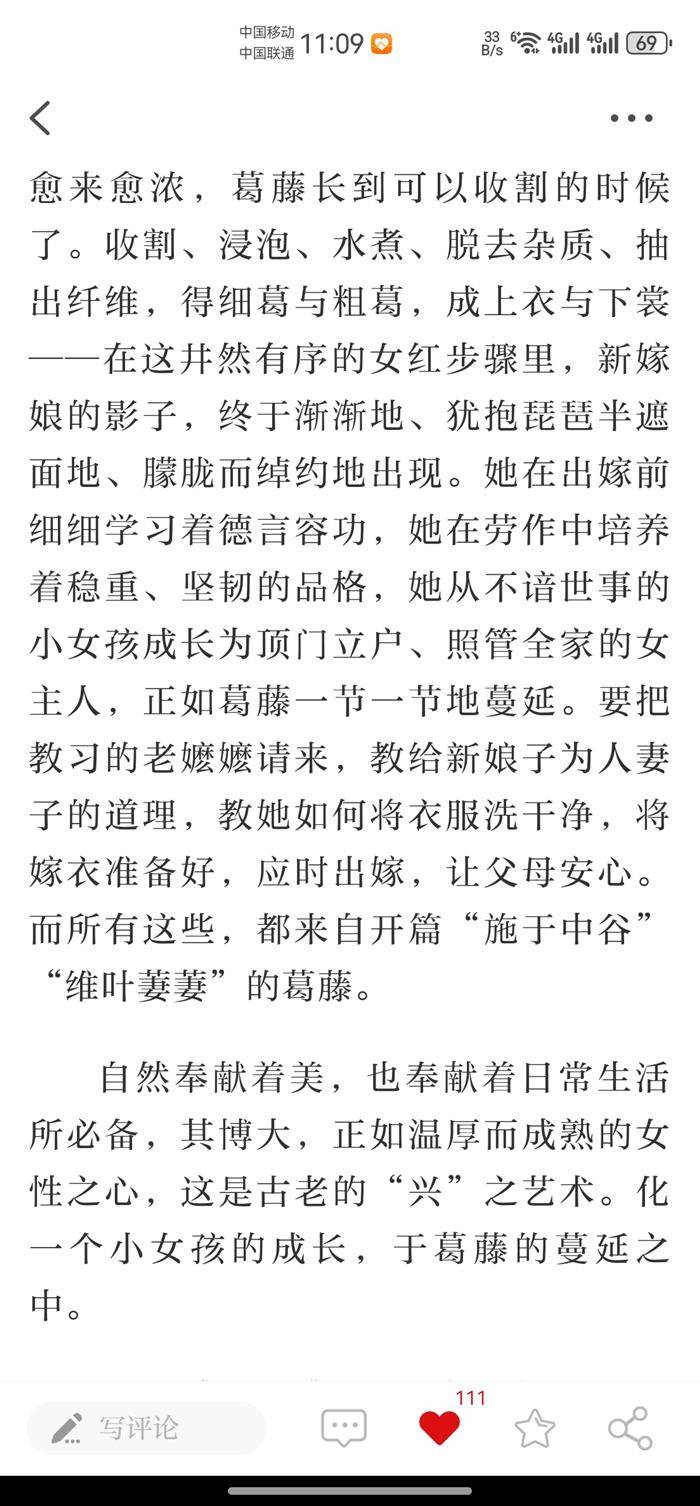
Task: Share this article via the share icon
Action: [630, 1428]
